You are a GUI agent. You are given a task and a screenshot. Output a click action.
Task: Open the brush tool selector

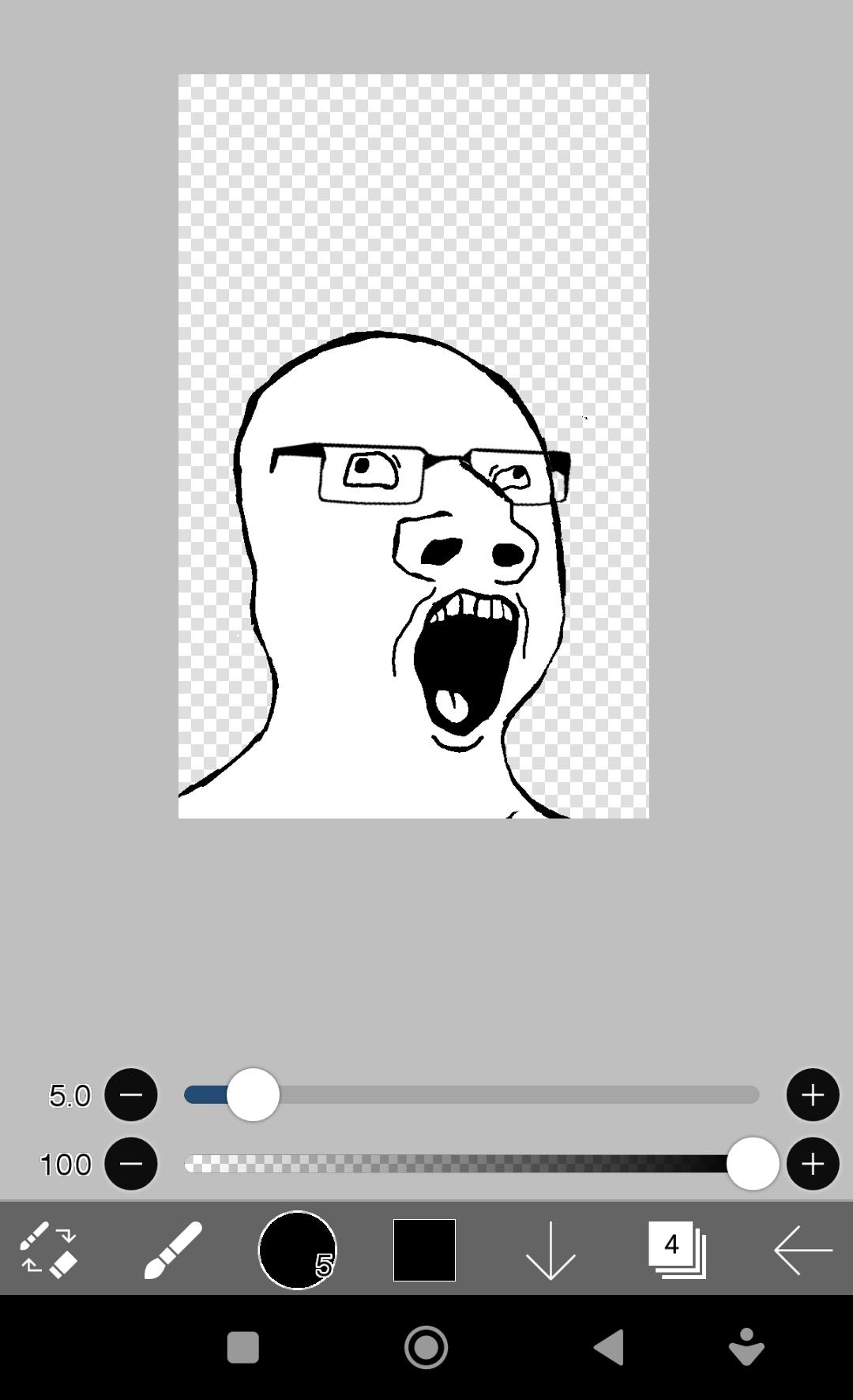(x=173, y=1250)
